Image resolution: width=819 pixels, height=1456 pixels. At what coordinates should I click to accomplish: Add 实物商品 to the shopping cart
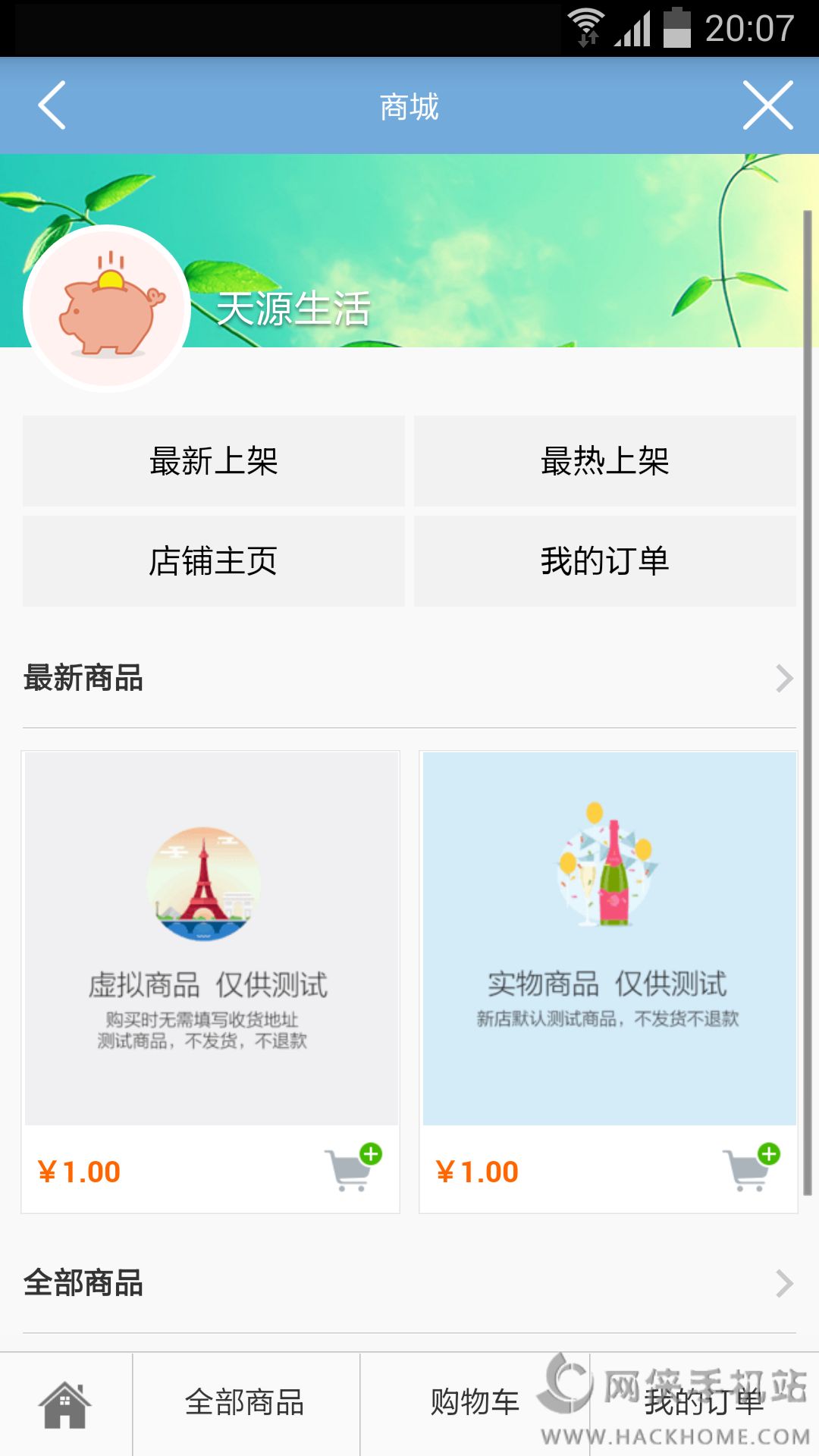tap(751, 1169)
